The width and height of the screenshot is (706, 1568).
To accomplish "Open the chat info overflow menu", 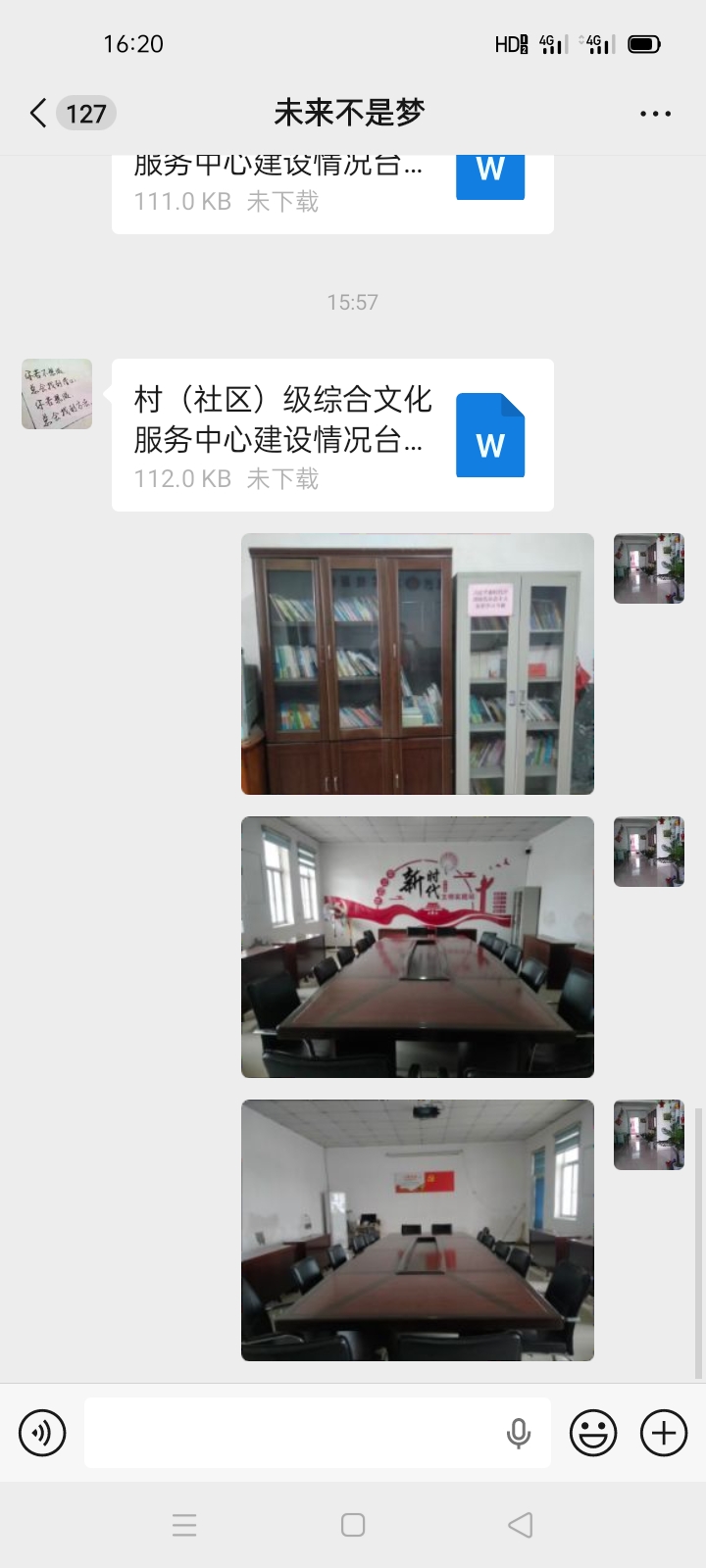I will tap(655, 114).
